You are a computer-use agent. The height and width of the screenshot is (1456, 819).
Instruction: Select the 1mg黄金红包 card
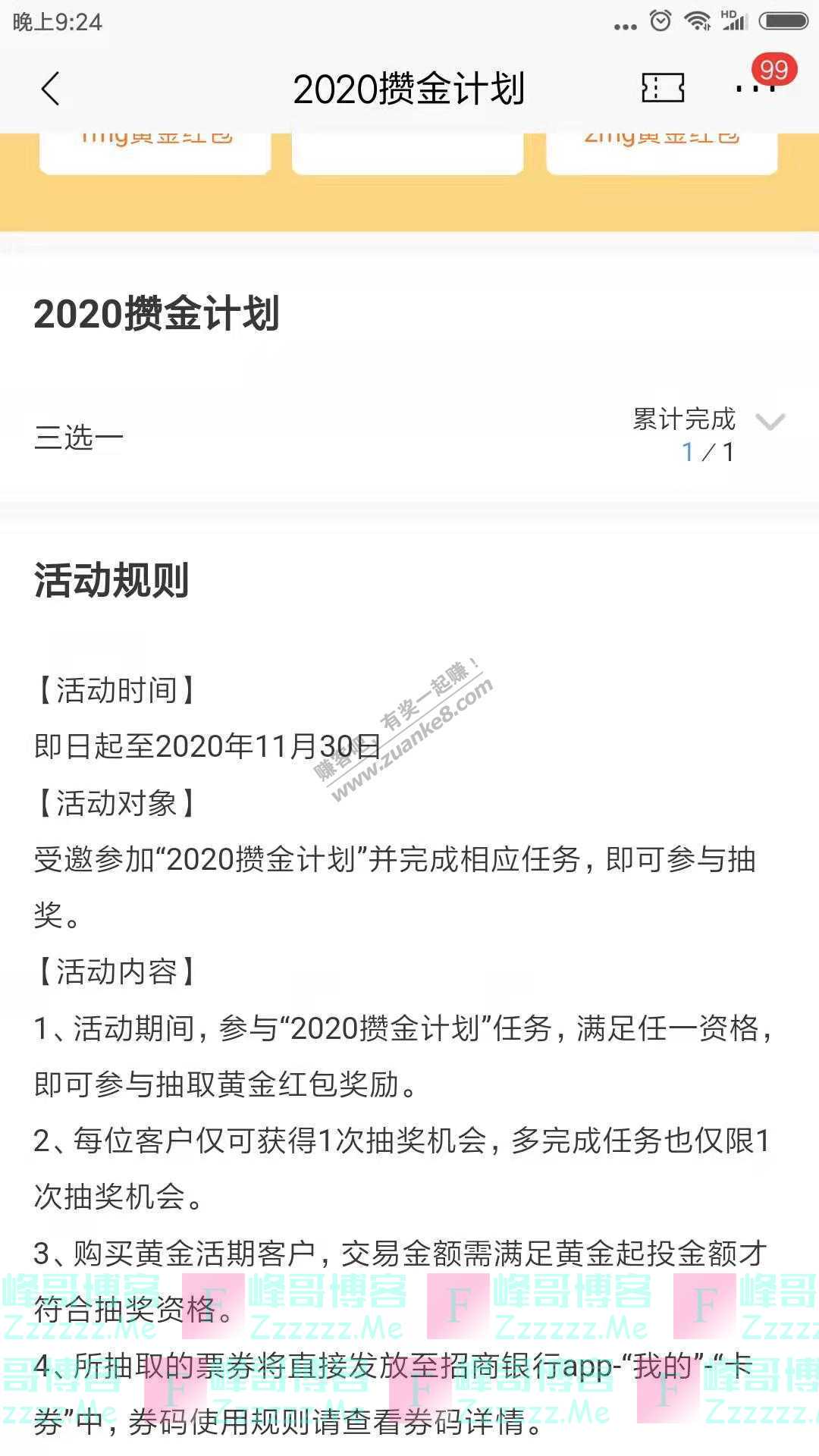(x=155, y=152)
